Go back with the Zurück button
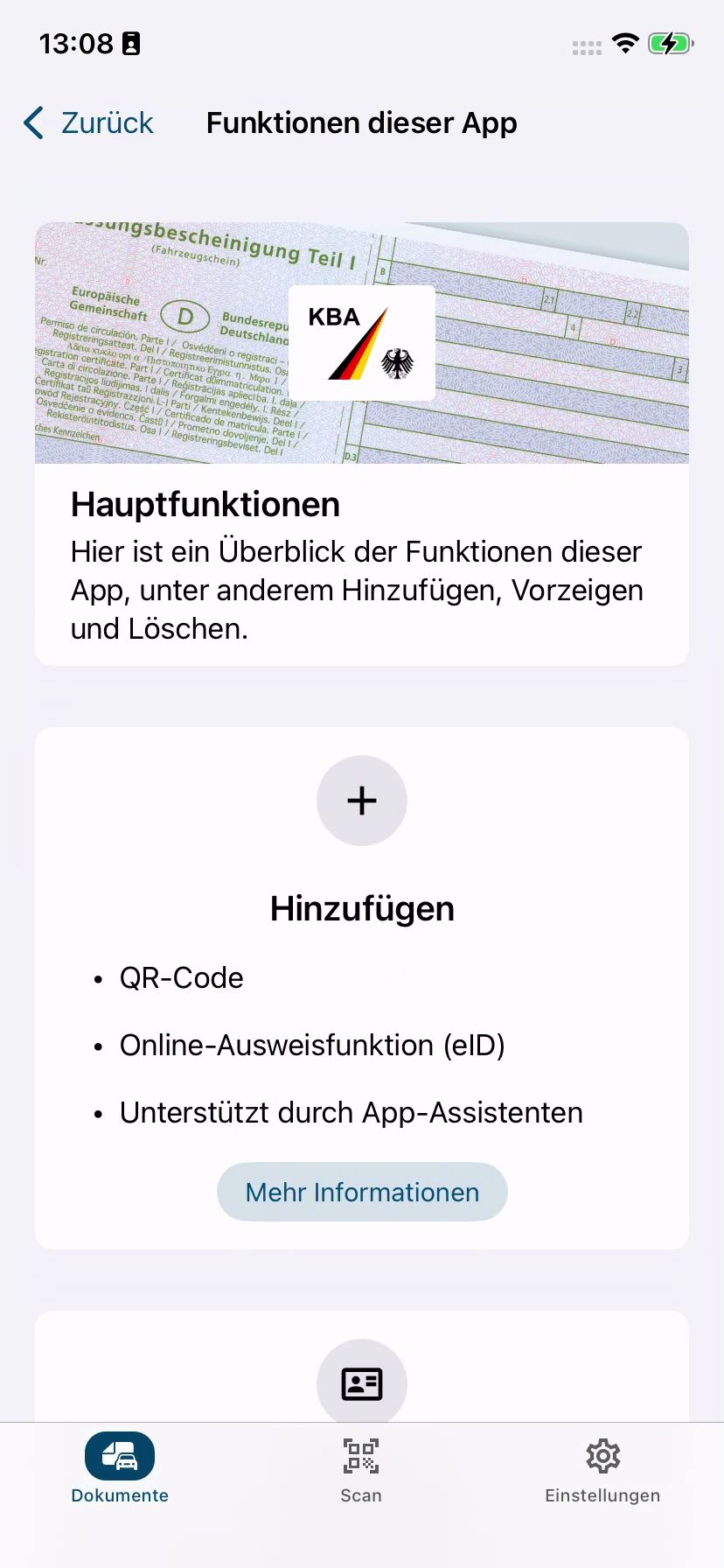The image size is (724, 1568). click(88, 123)
